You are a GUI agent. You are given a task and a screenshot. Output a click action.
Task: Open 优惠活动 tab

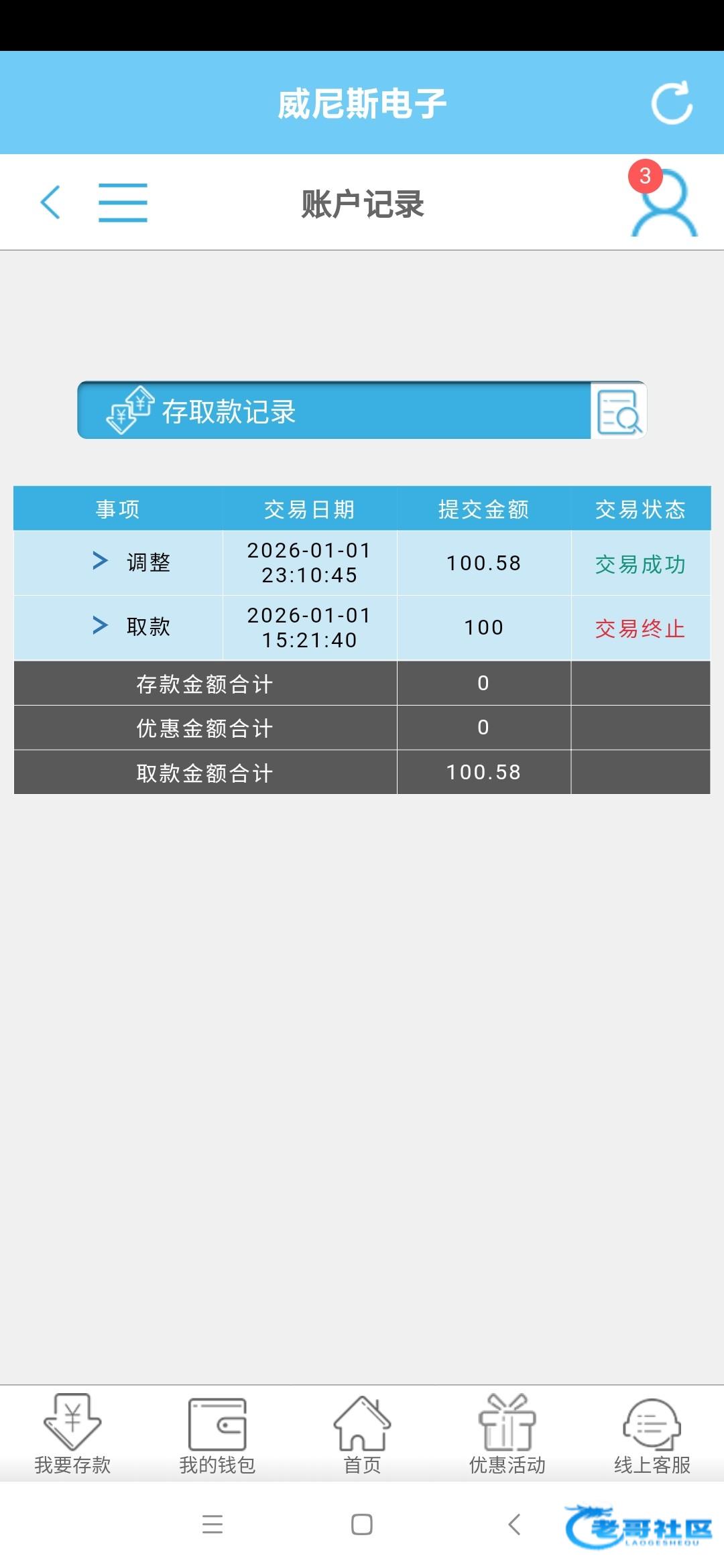[507, 1434]
